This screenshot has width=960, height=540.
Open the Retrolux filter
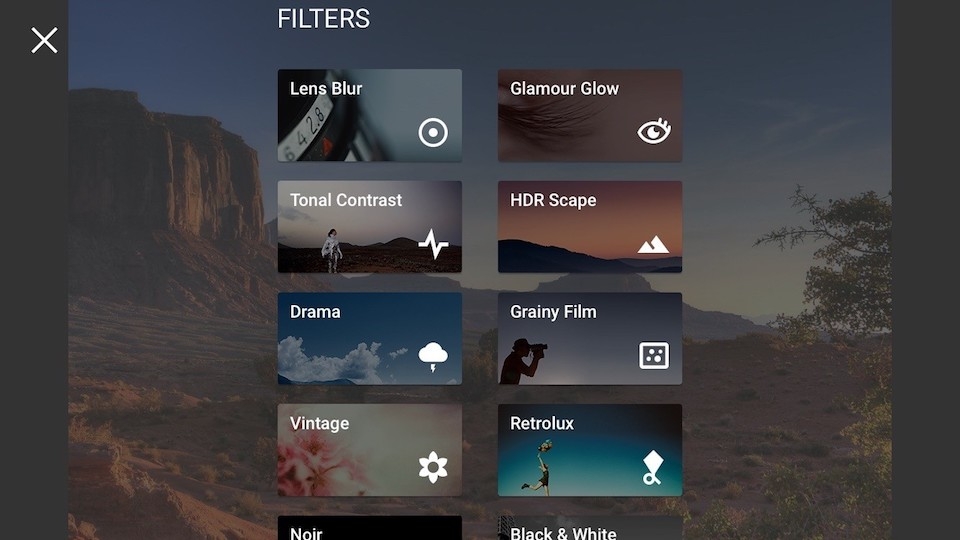pos(589,450)
